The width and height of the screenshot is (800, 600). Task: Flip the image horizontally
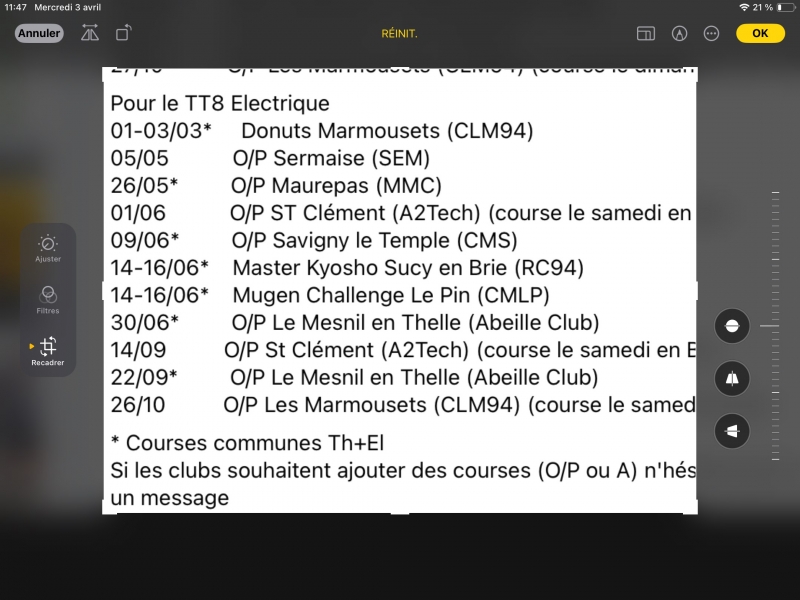90,34
